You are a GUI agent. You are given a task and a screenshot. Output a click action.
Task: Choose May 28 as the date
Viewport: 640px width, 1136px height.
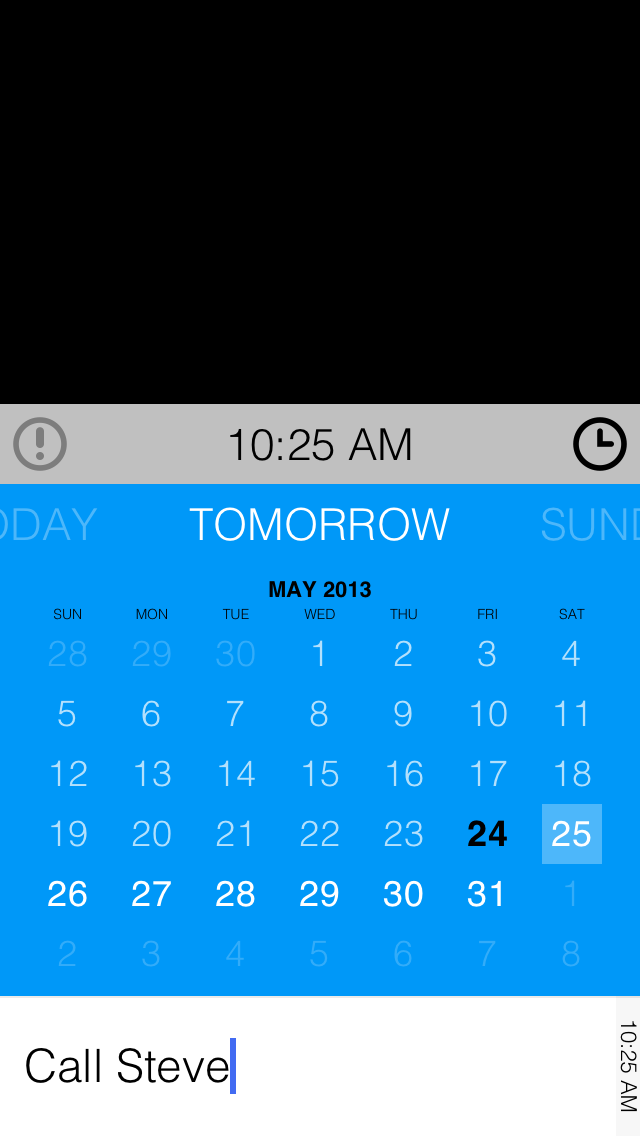pyautogui.click(x=236, y=894)
